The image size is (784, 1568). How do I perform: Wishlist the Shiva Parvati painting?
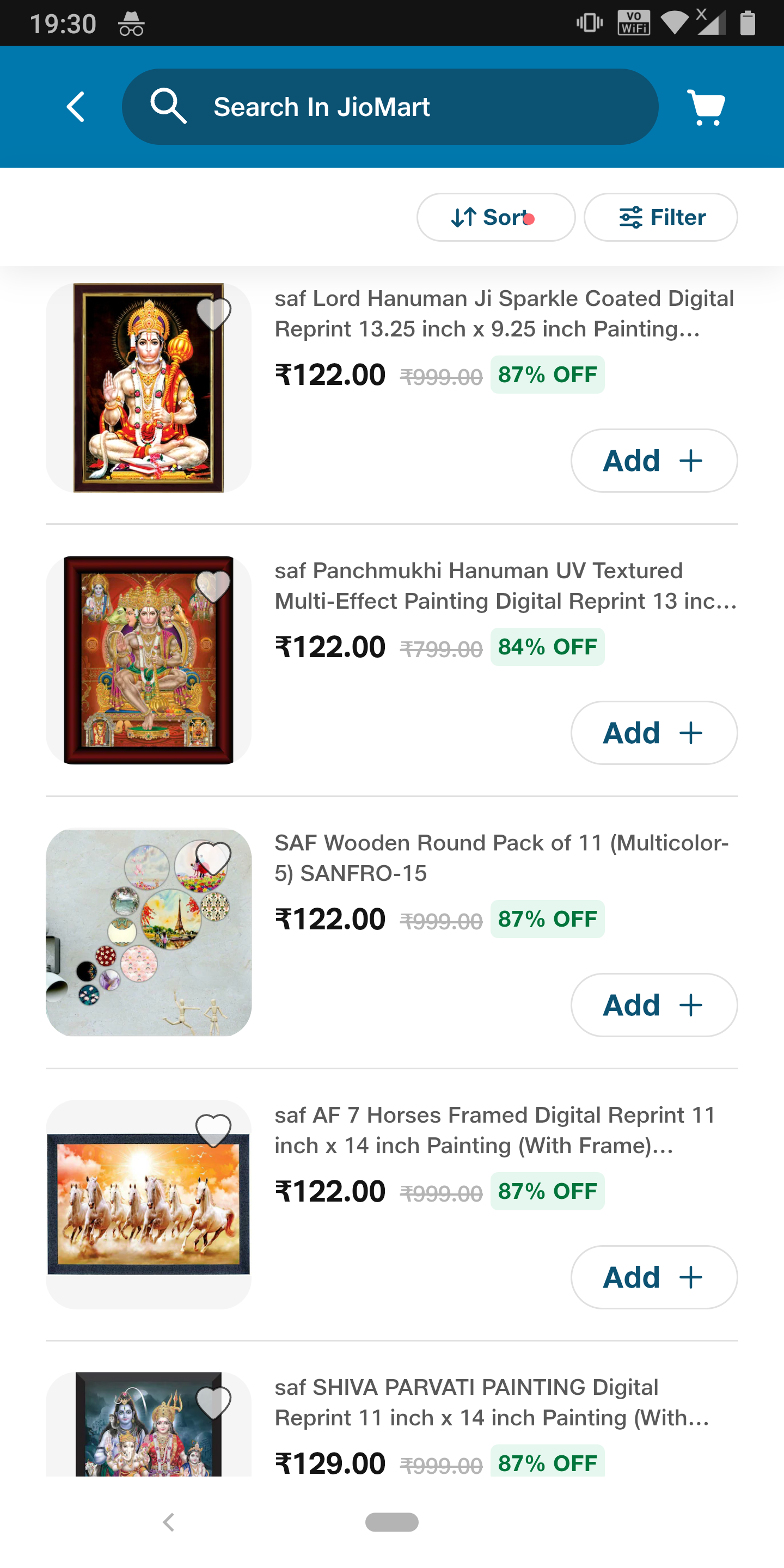point(213,1402)
